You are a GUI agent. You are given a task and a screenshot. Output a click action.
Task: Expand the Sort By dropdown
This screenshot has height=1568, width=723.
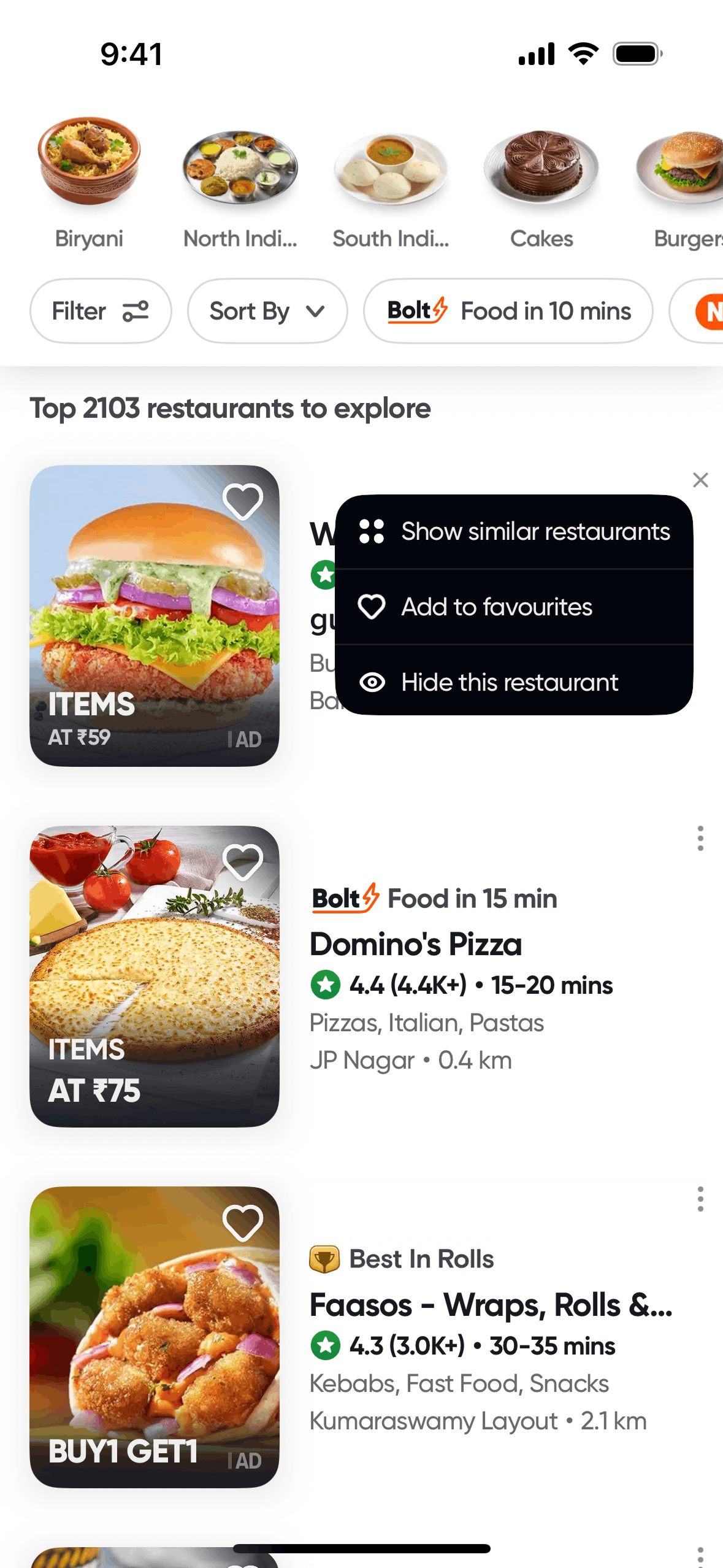(x=267, y=311)
